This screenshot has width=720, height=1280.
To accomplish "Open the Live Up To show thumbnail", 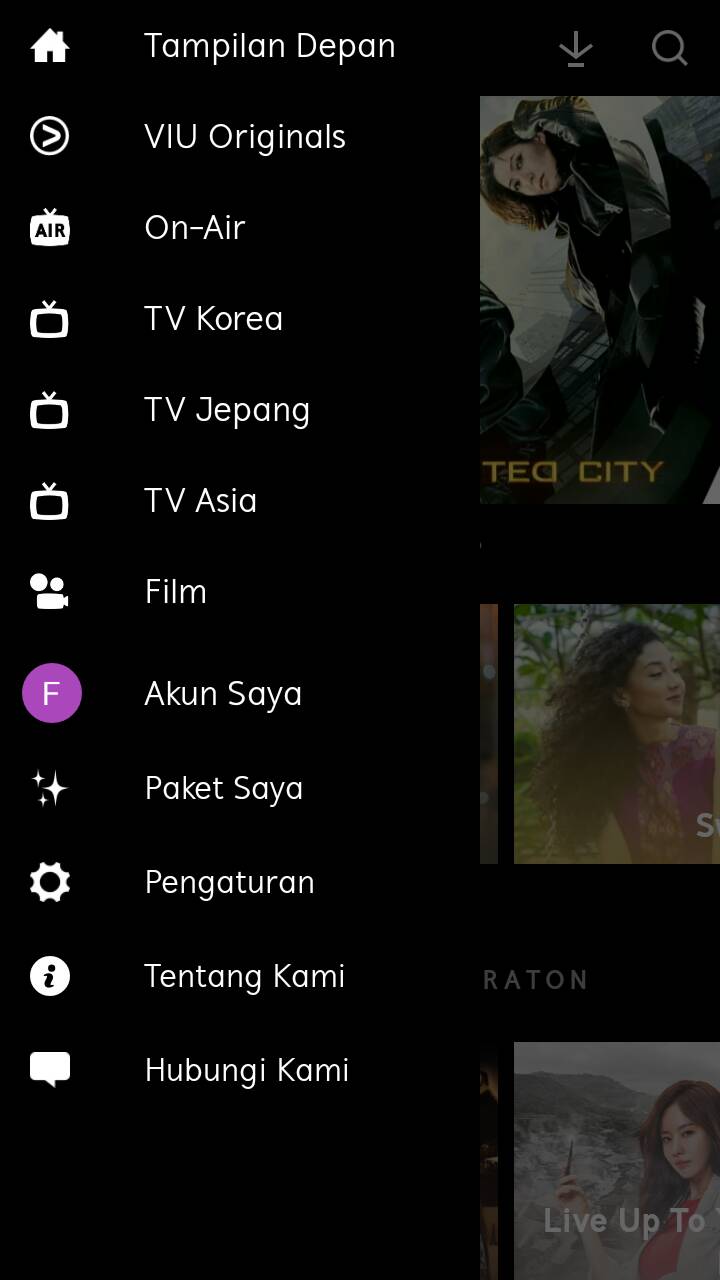I will [616, 1160].
